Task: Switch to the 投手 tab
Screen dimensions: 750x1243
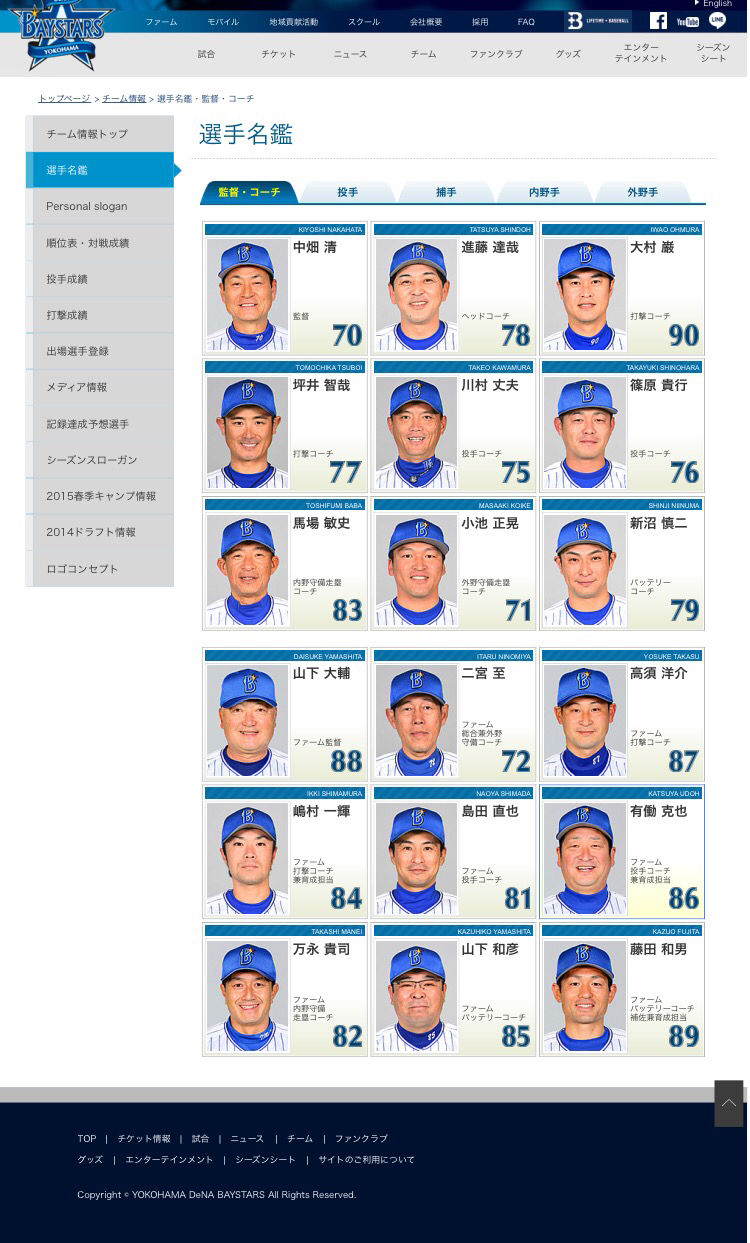Action: [x=347, y=192]
